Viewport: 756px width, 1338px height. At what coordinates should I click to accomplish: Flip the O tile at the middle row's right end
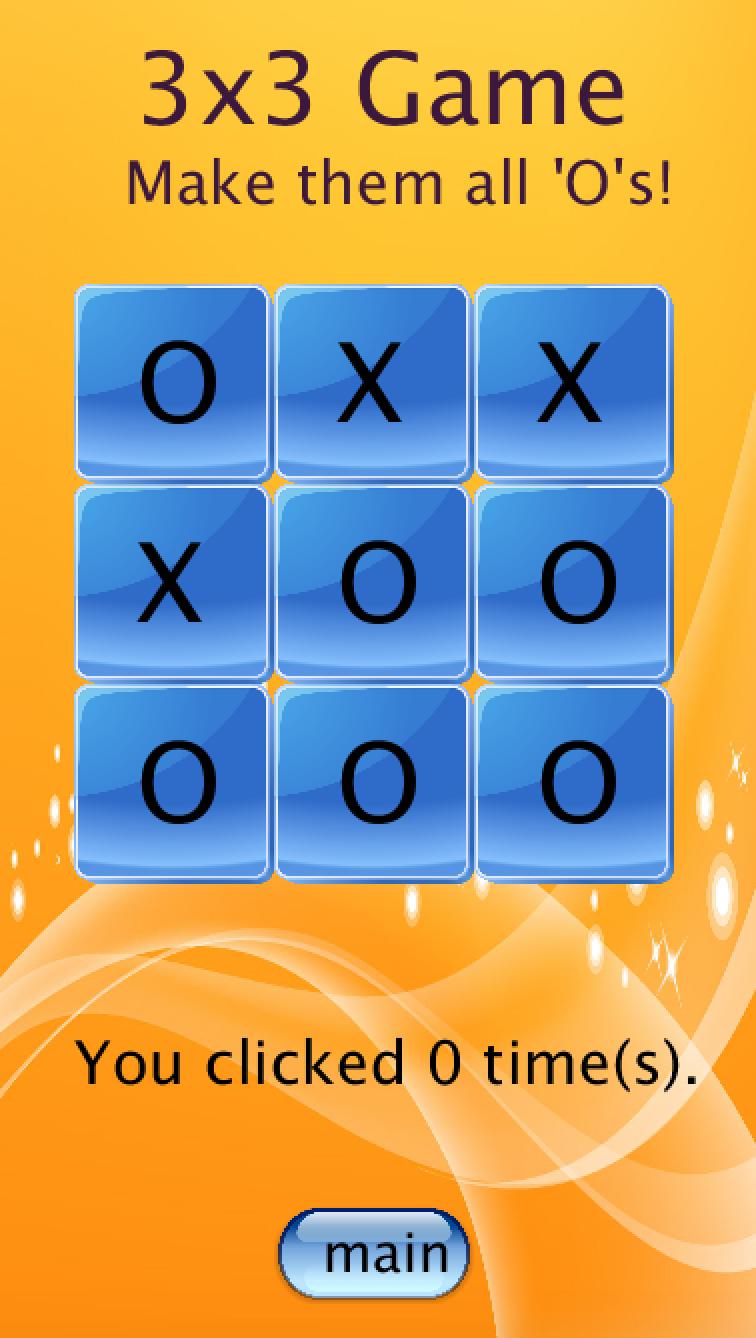572,583
